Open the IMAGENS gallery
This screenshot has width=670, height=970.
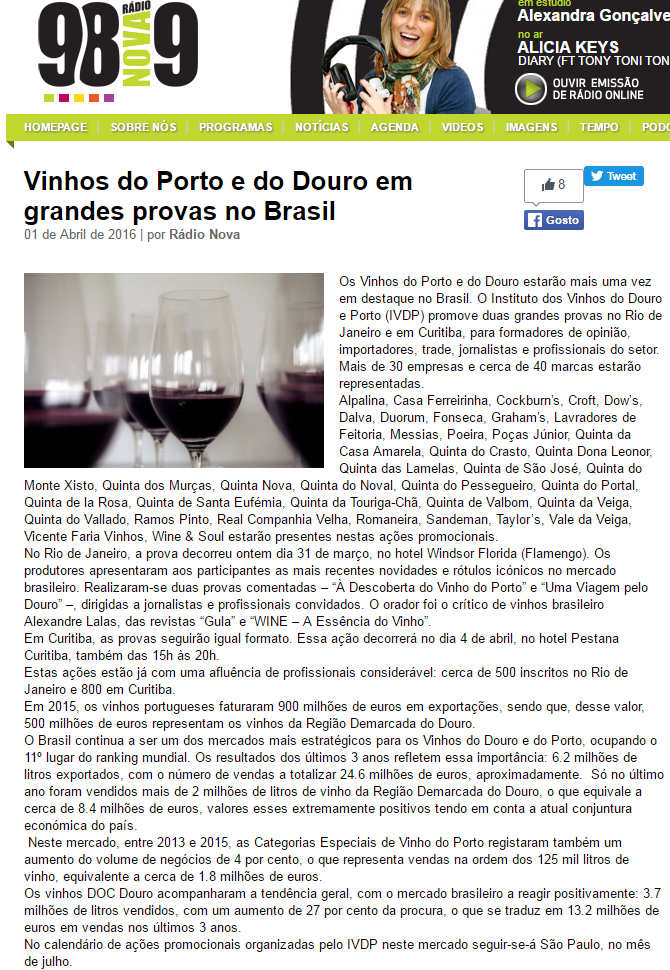point(531,127)
